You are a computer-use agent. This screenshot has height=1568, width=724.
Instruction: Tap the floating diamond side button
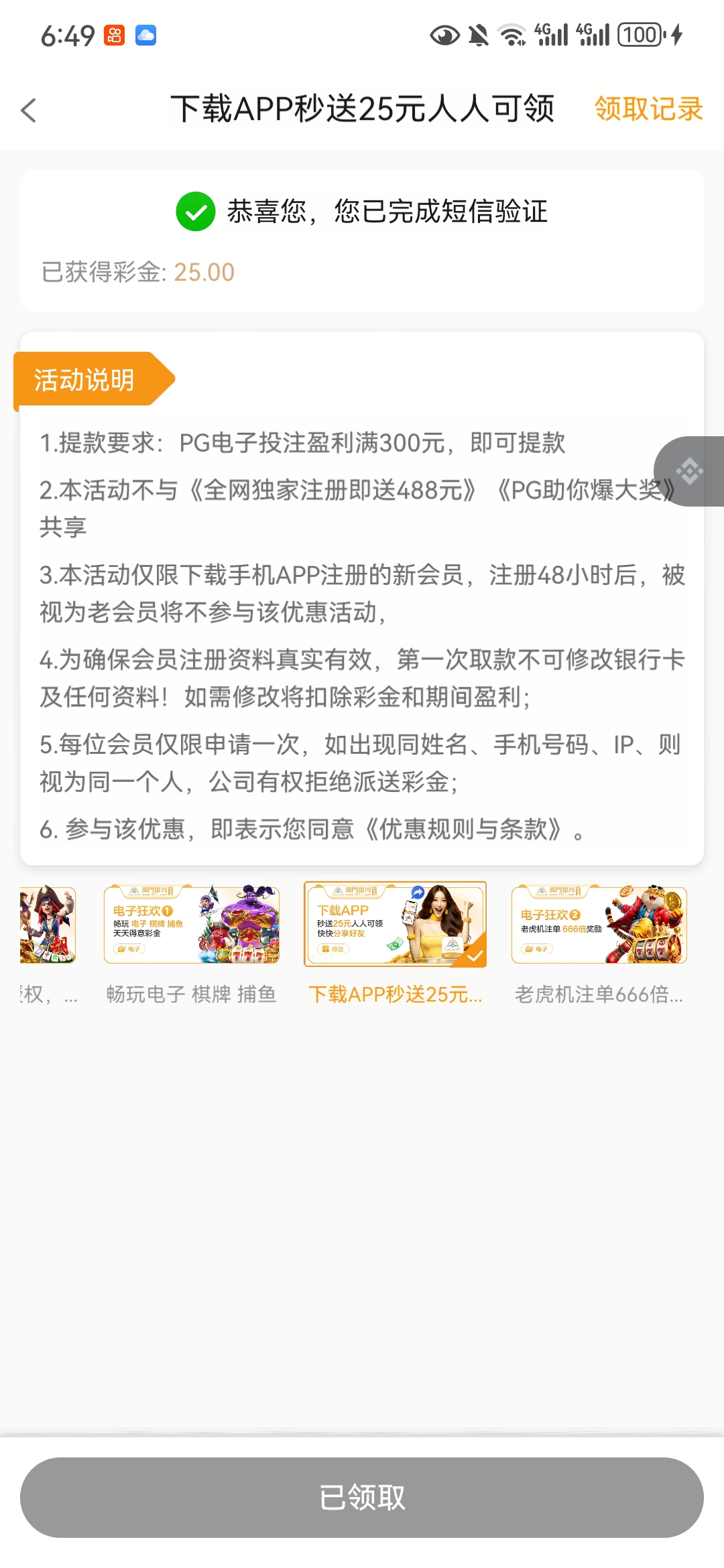click(x=690, y=471)
